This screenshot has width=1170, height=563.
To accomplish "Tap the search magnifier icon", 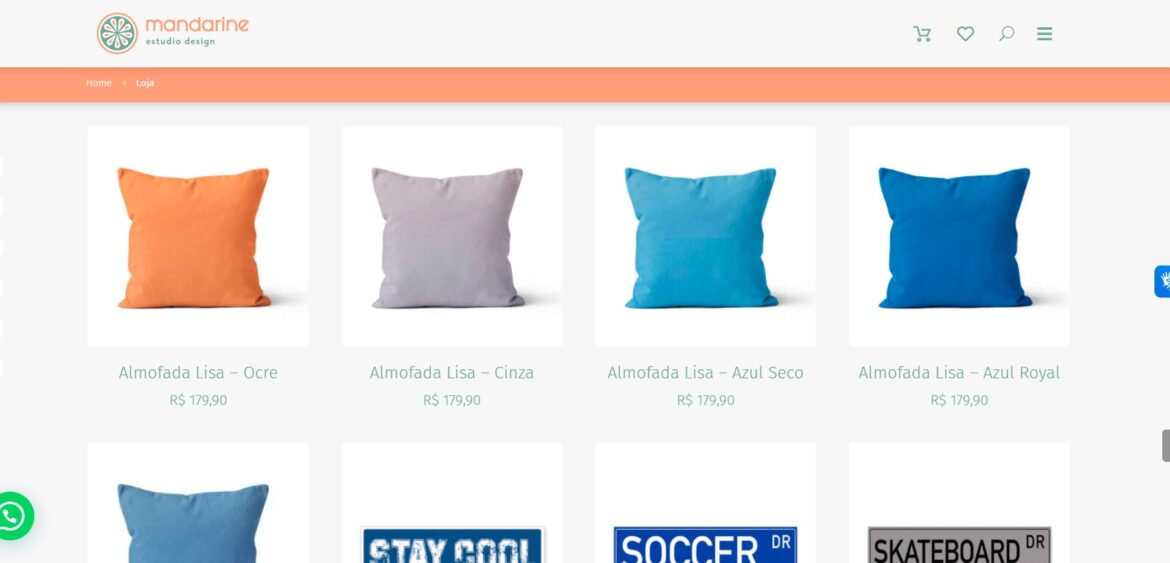I will pyautogui.click(x=1006, y=34).
